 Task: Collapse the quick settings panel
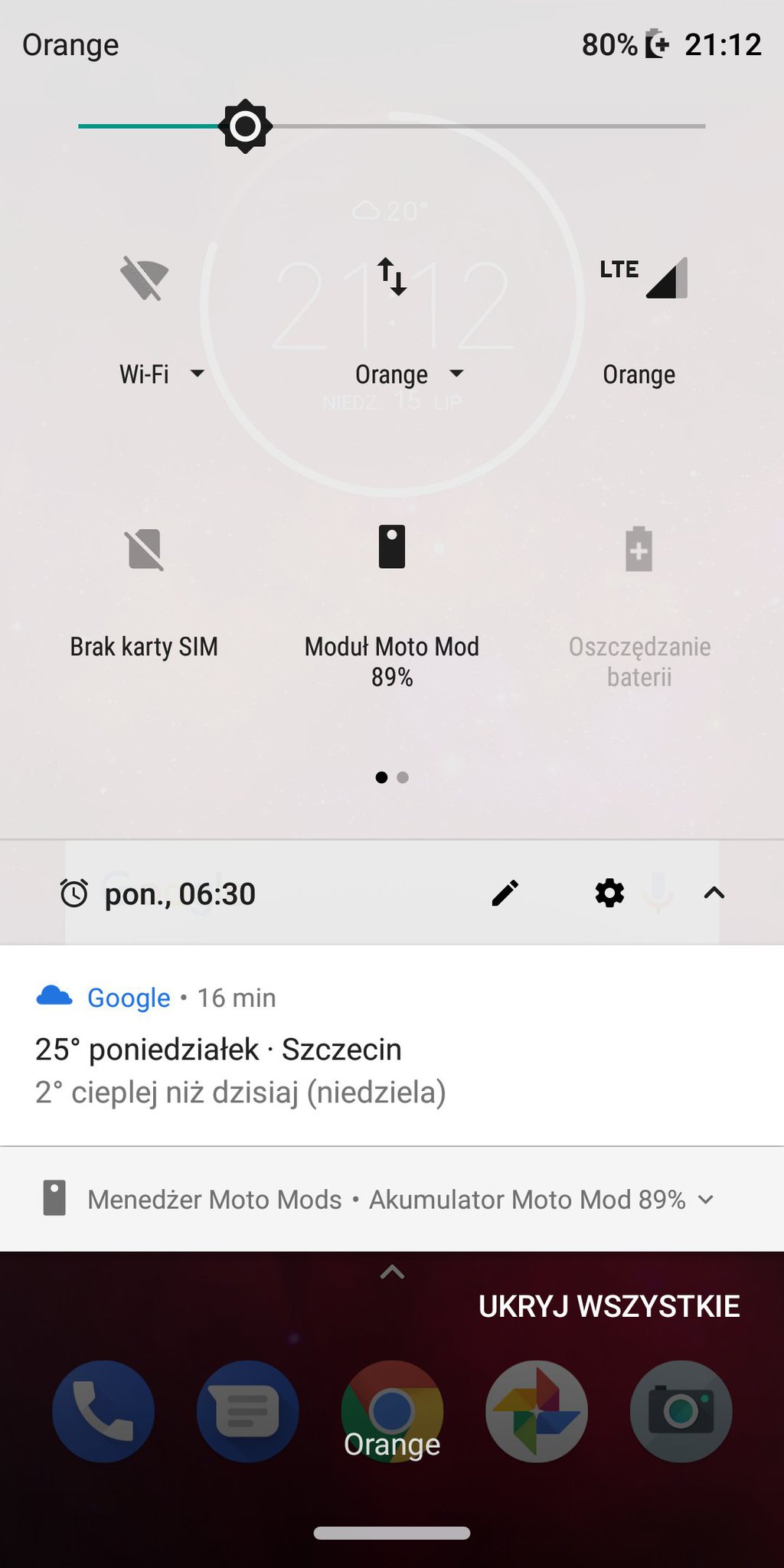[714, 893]
